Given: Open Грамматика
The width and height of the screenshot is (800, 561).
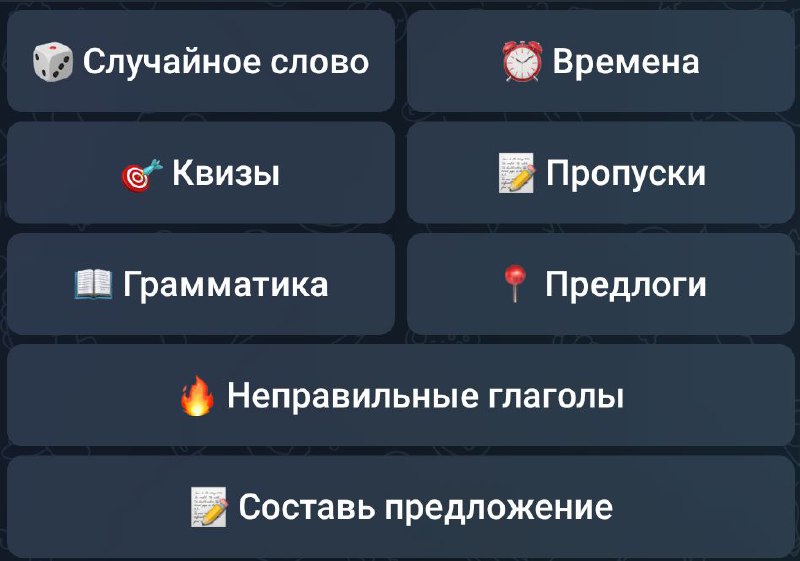Looking at the screenshot, I should [200, 285].
